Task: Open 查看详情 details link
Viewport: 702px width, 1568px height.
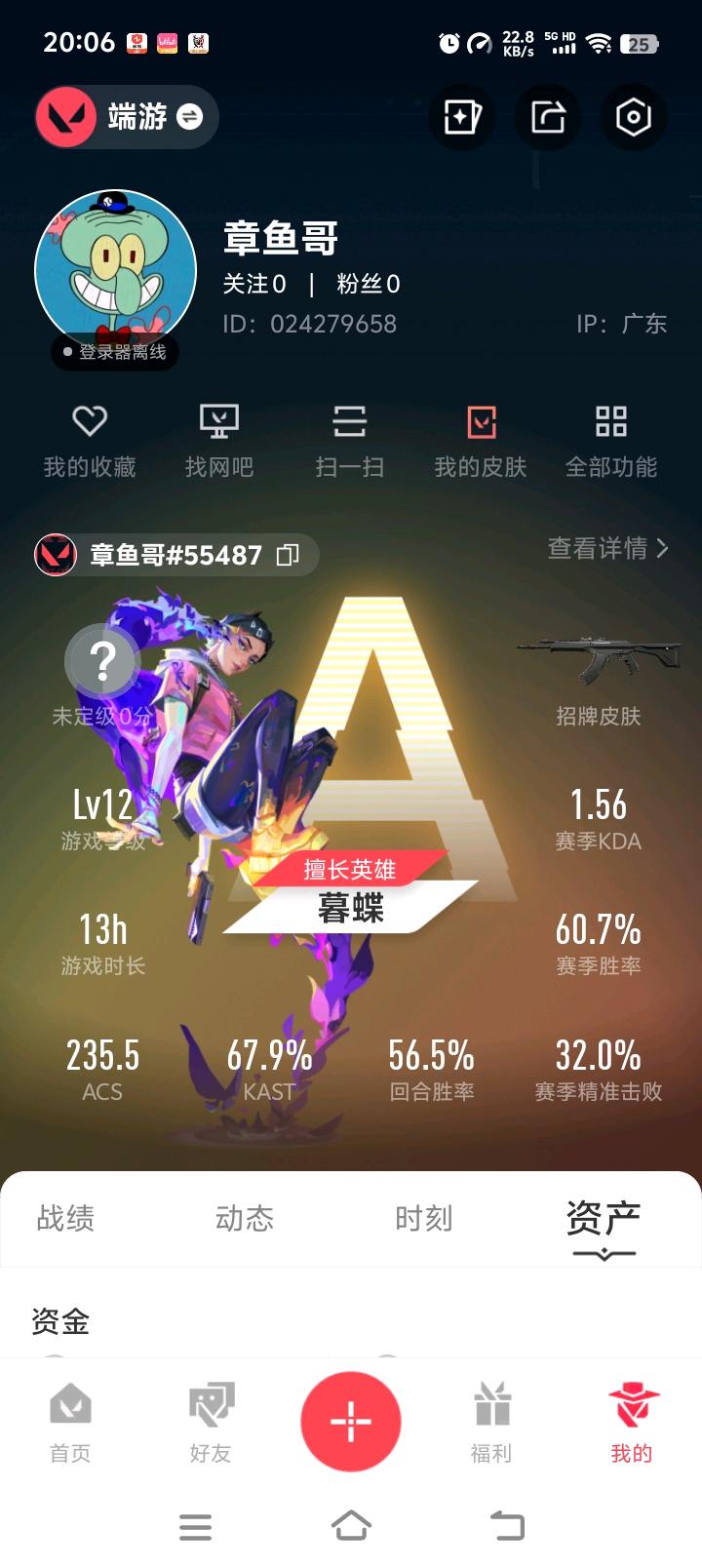Action: 607,548
